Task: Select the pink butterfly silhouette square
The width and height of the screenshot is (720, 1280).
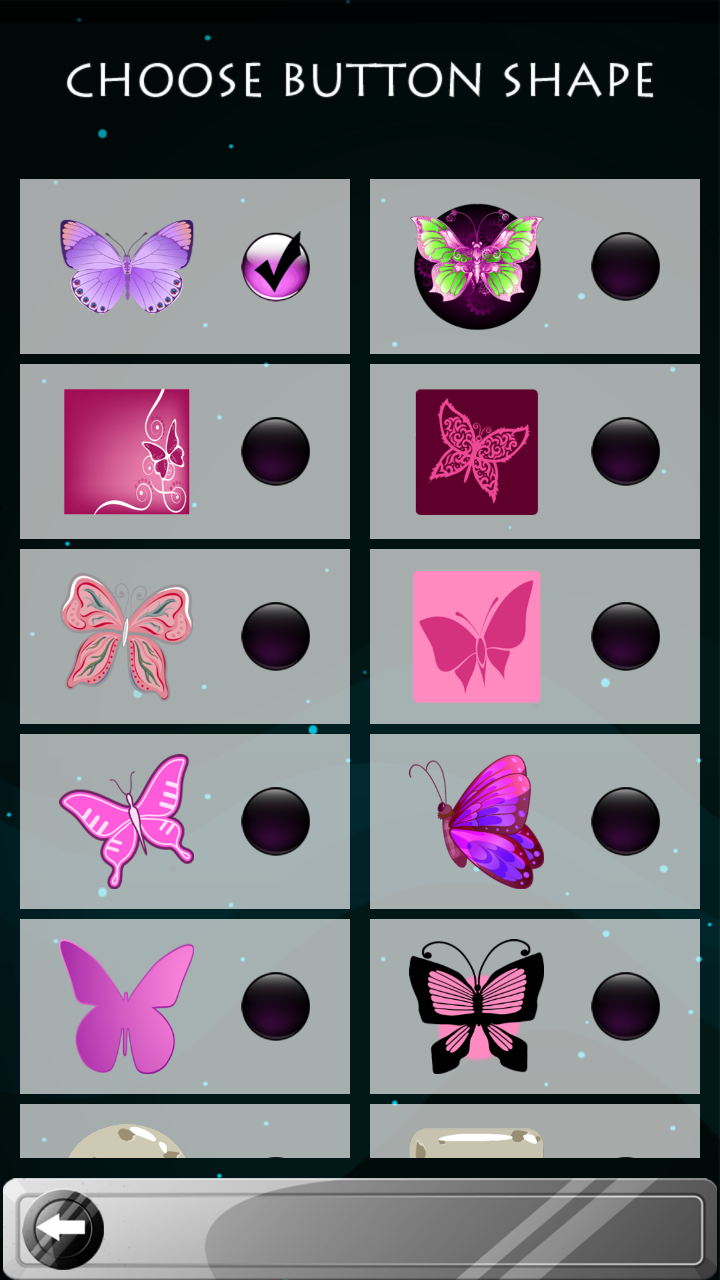Action: (x=478, y=637)
